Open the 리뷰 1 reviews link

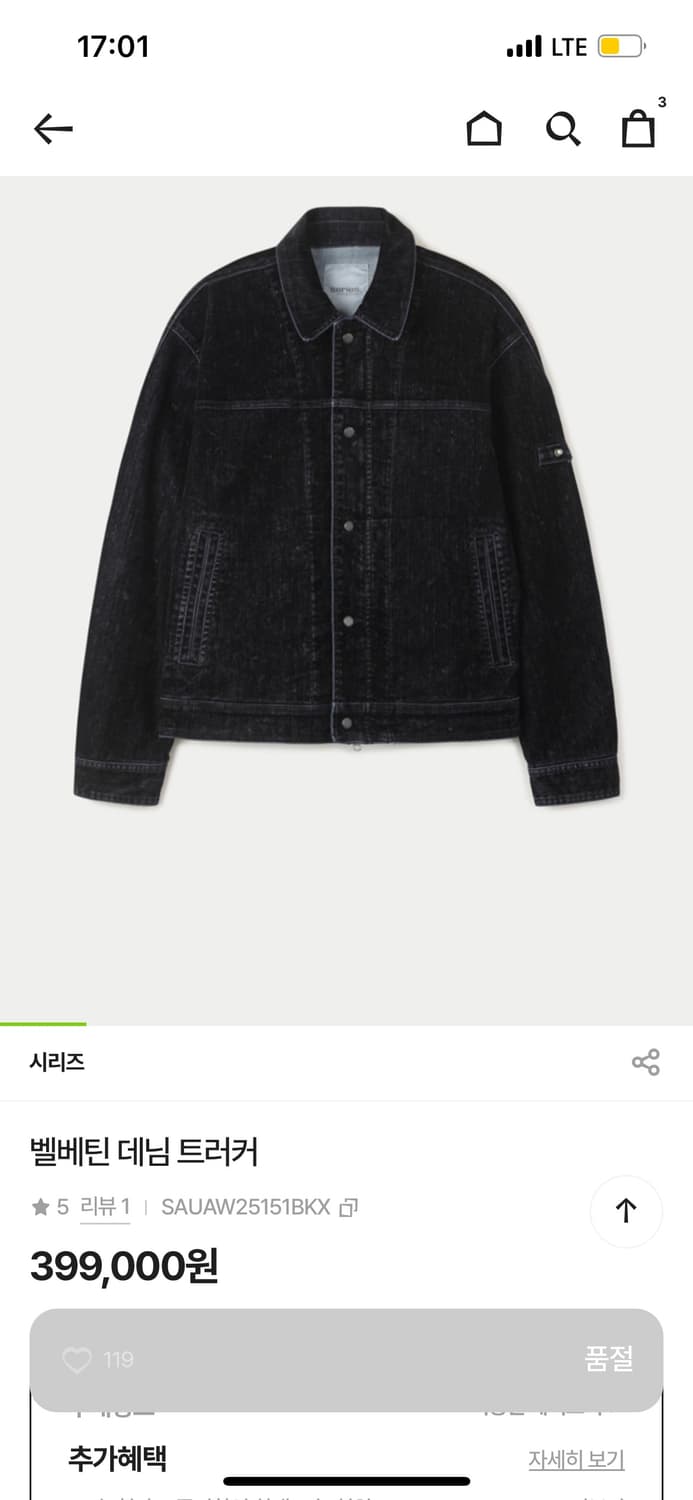point(105,1207)
